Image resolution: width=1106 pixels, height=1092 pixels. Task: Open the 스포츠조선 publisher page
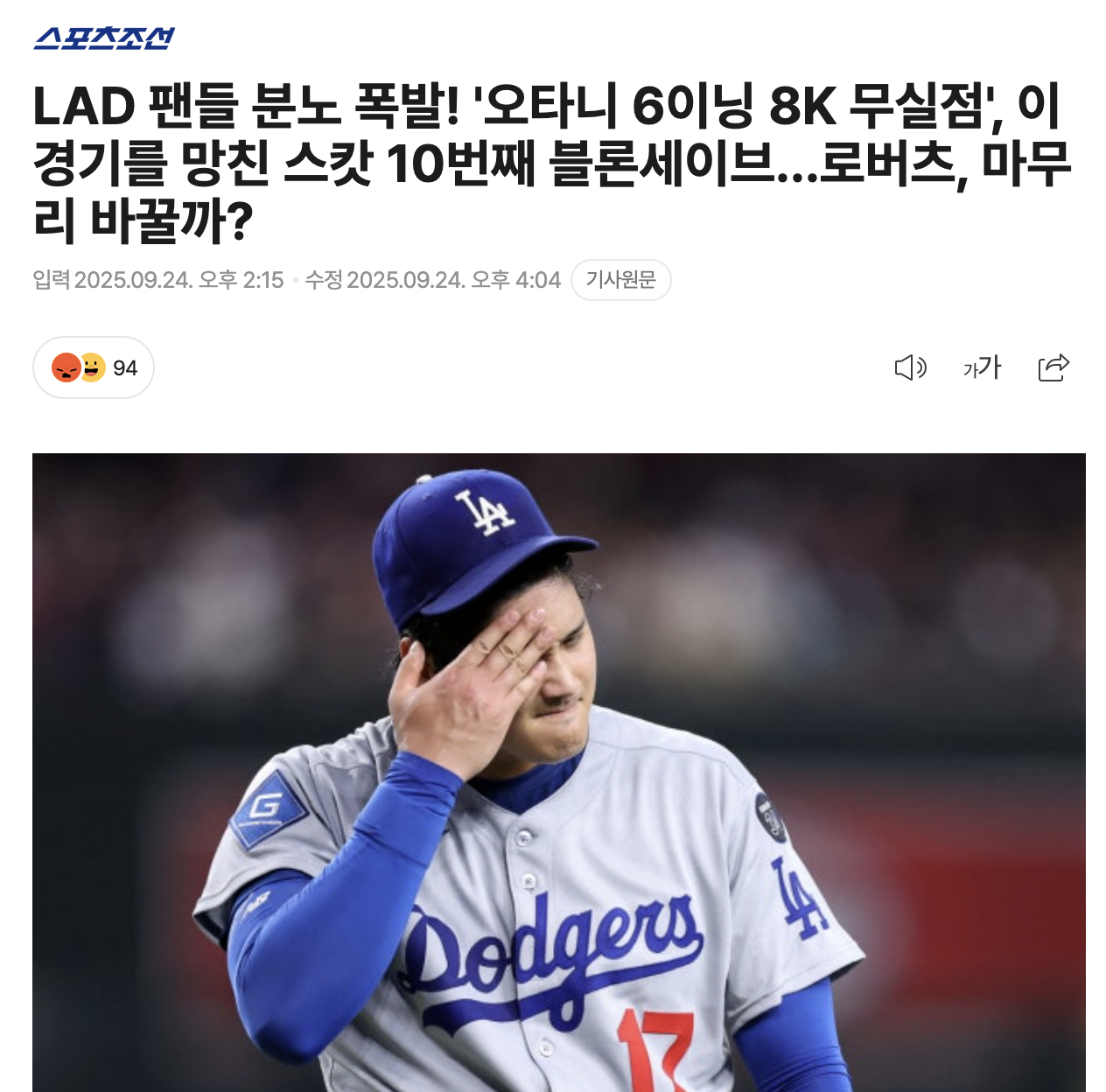tap(104, 38)
